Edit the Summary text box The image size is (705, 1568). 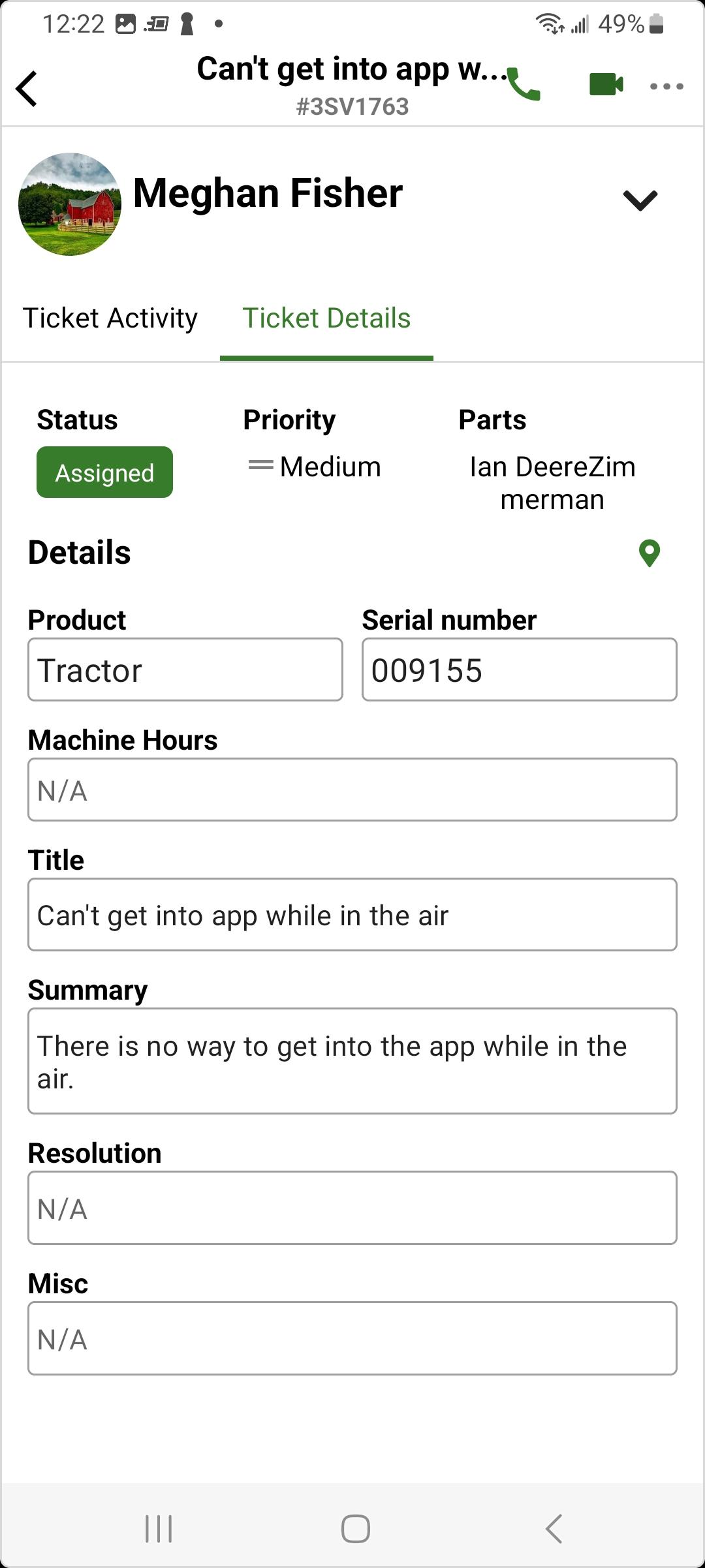[x=352, y=1061]
